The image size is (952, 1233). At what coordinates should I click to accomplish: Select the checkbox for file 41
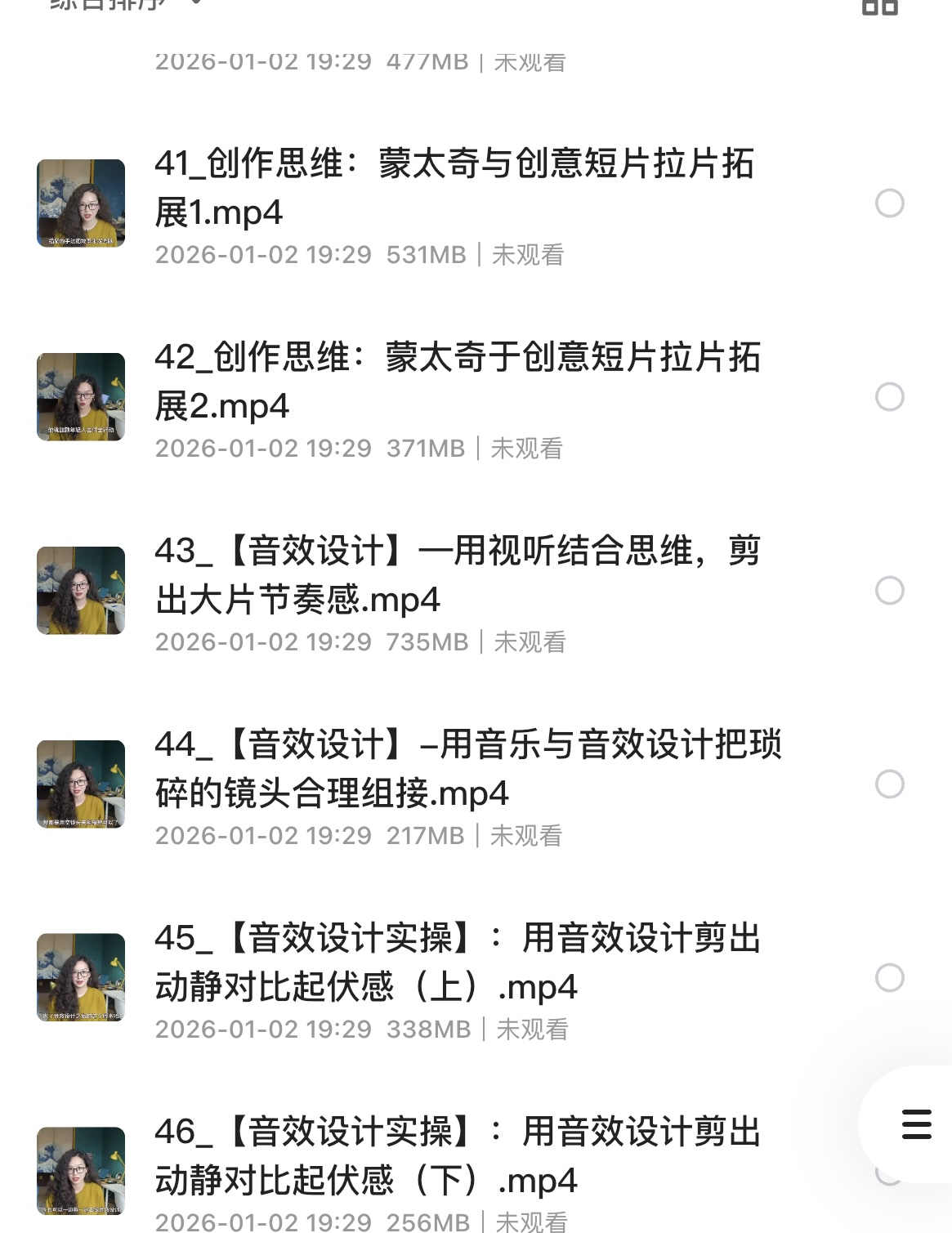(889, 203)
